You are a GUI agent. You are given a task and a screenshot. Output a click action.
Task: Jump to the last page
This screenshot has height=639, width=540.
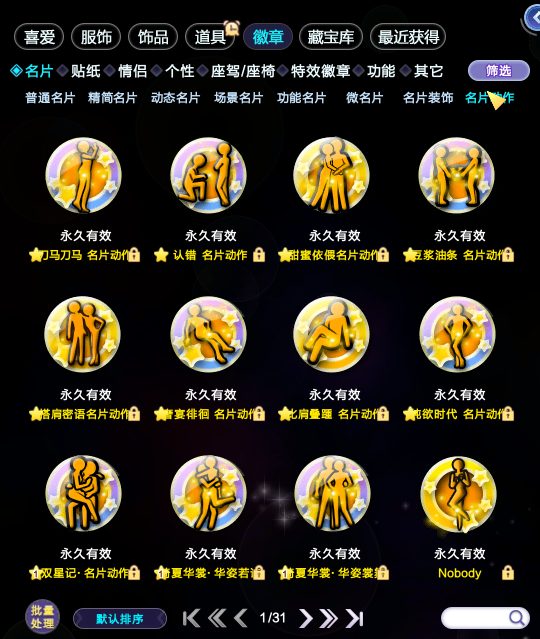[354, 618]
